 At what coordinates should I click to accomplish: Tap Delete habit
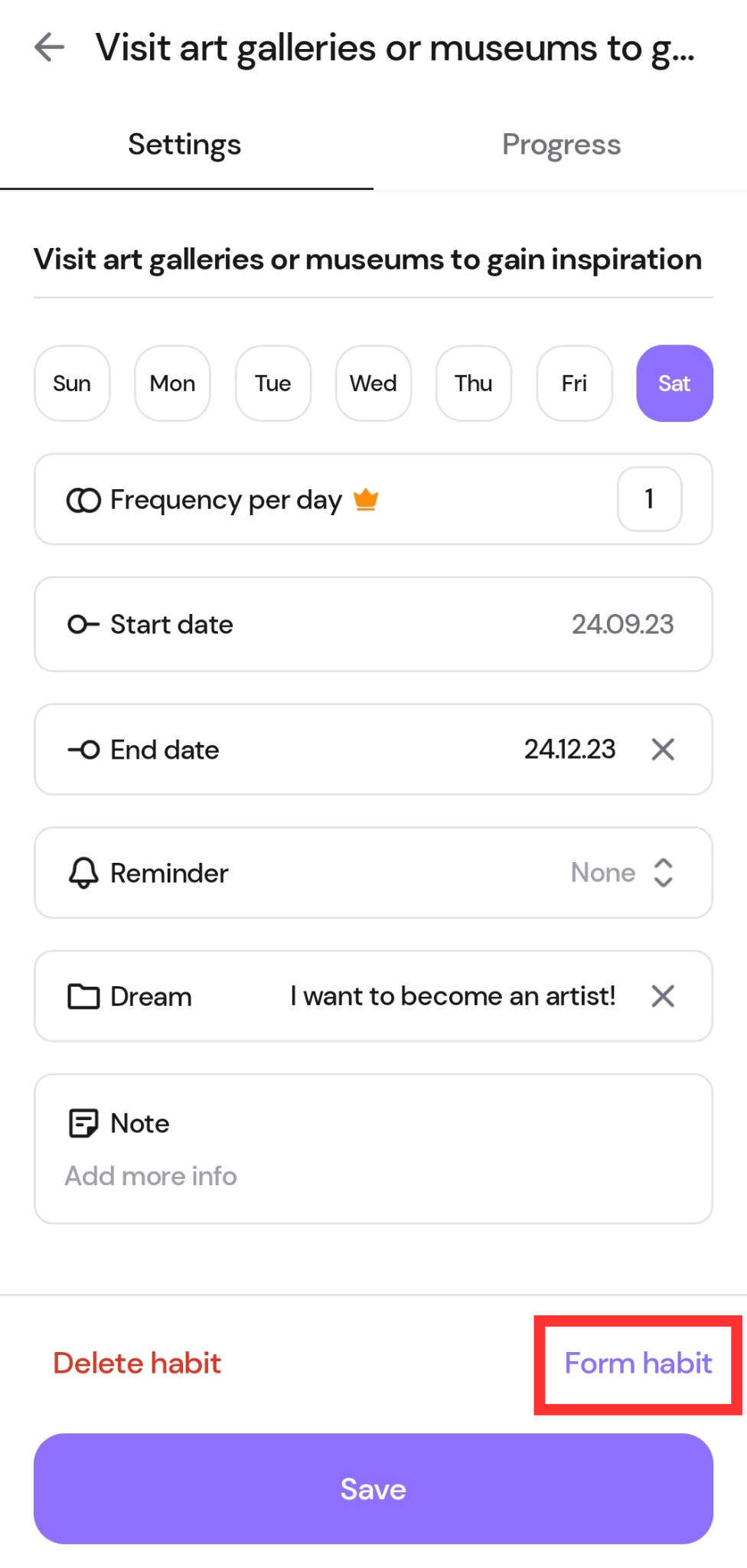(137, 1364)
